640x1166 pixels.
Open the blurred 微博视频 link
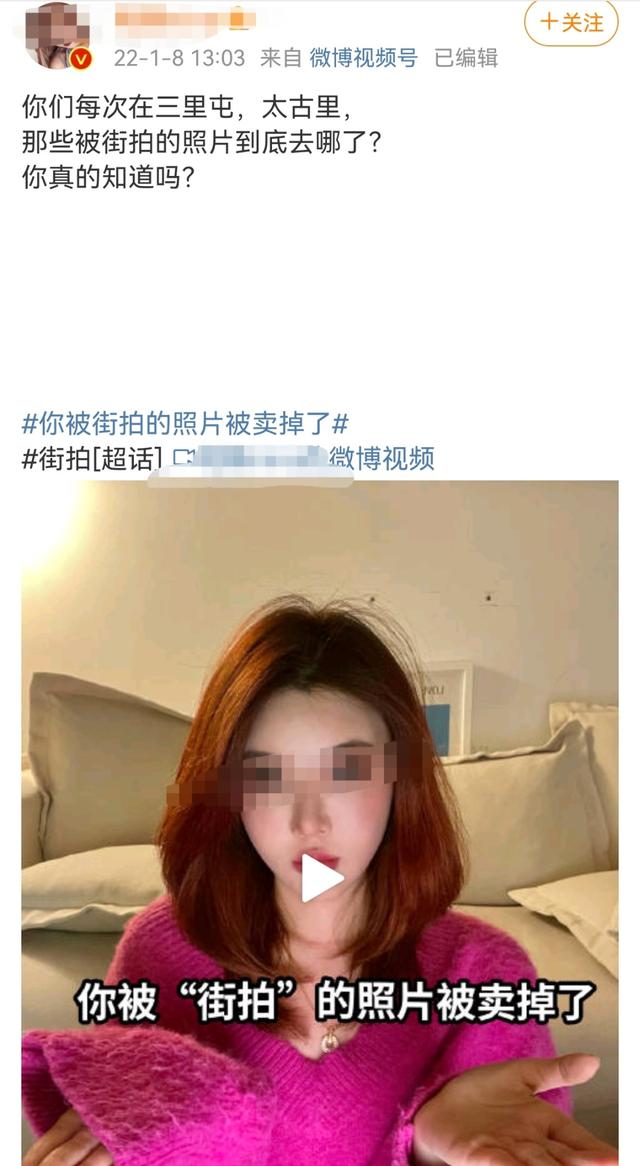[304, 459]
